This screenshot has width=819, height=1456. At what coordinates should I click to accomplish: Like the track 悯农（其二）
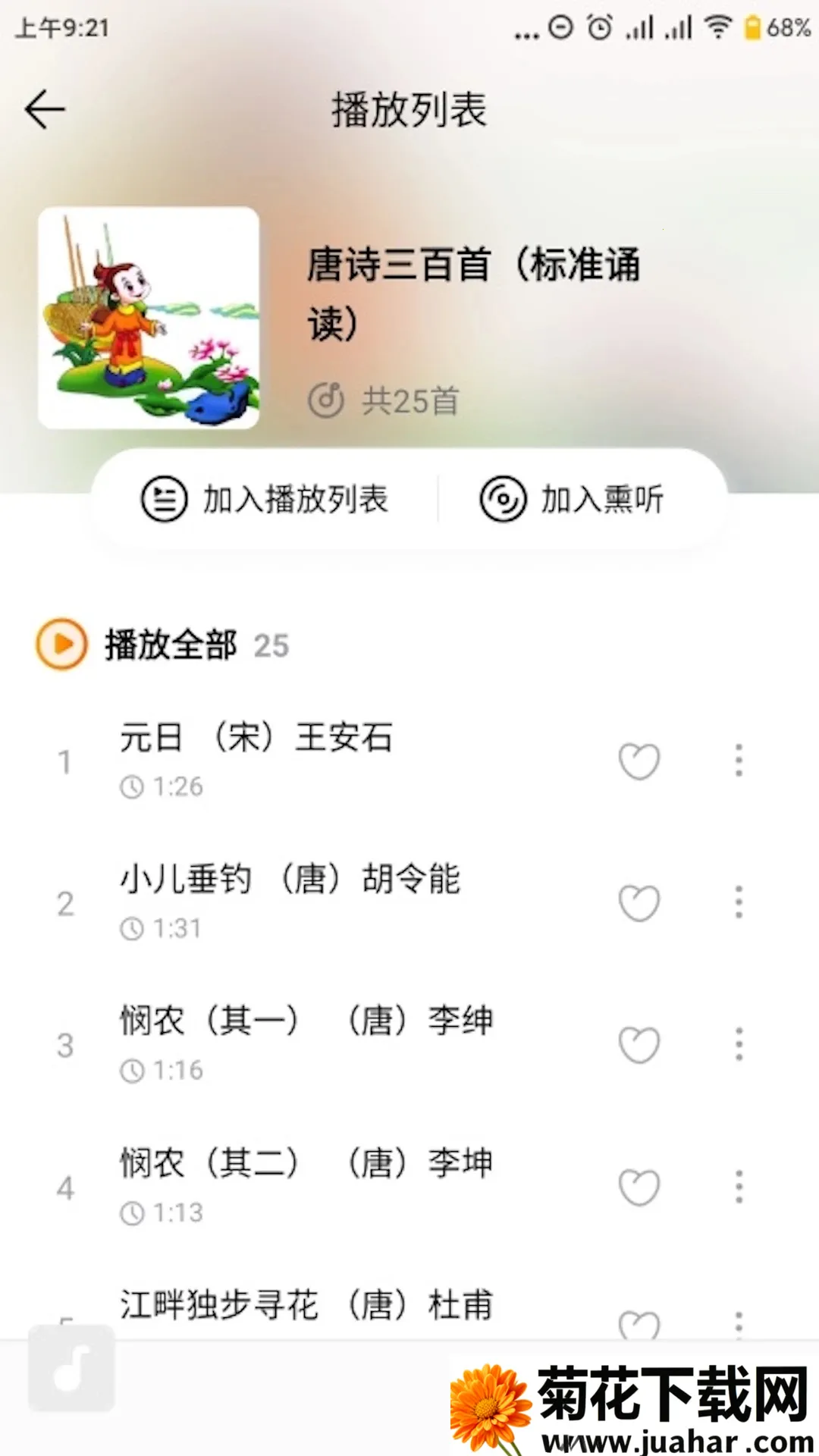(639, 1188)
